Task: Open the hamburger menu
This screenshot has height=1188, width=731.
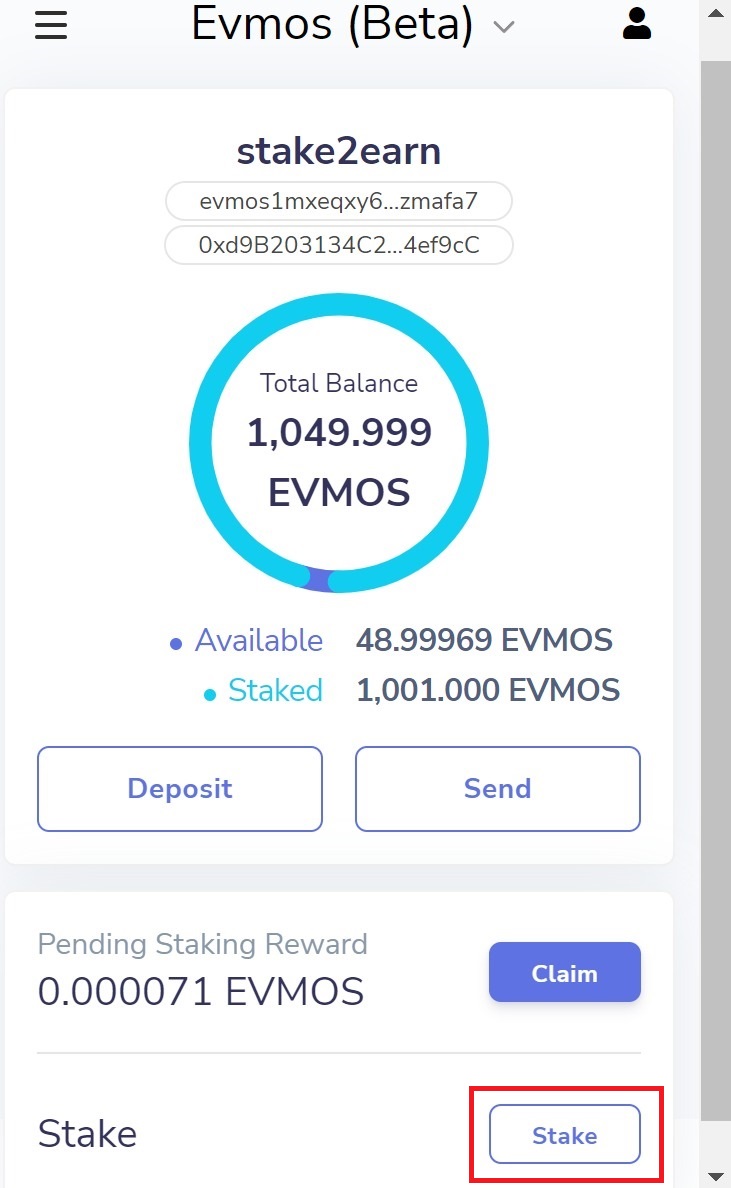Action: coord(51,24)
